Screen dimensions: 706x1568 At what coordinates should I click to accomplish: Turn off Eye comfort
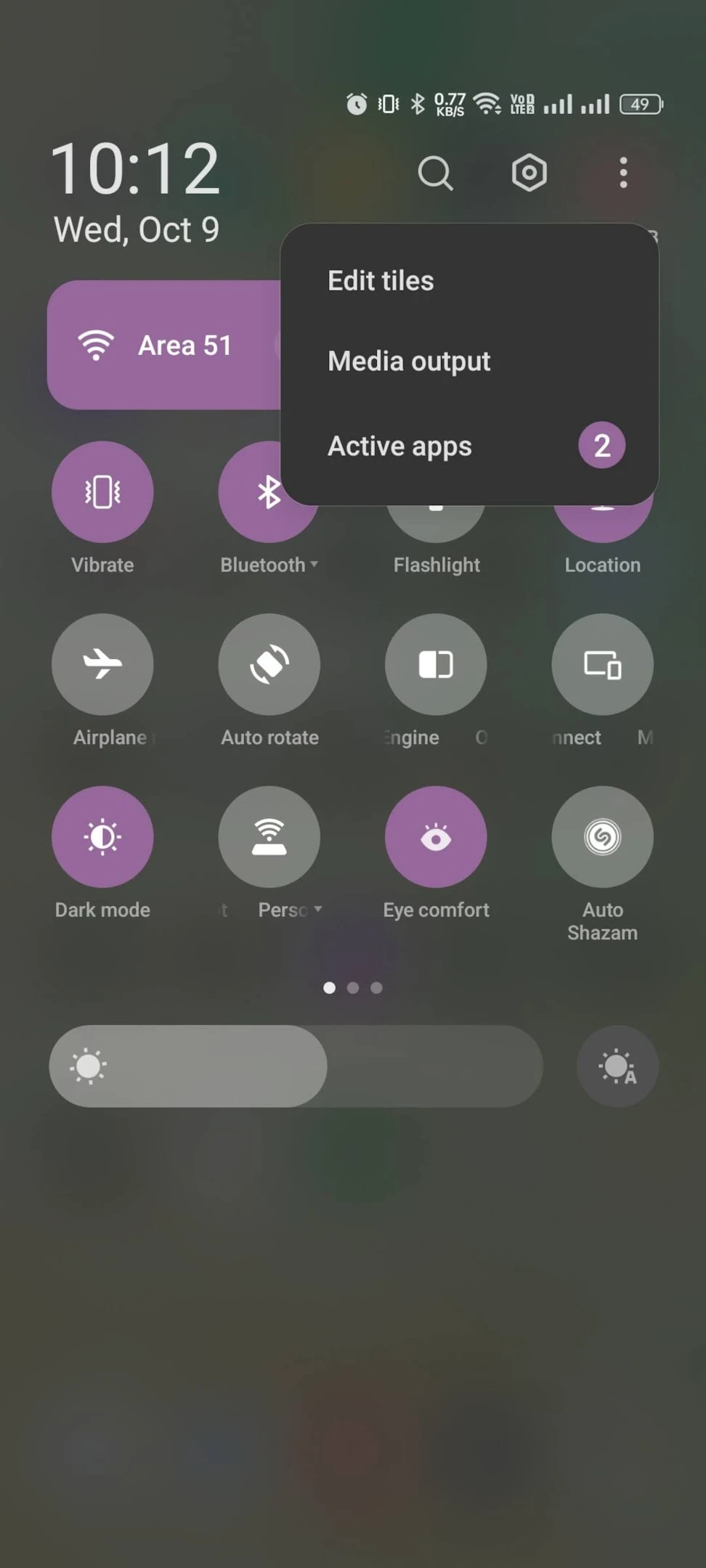[436, 837]
